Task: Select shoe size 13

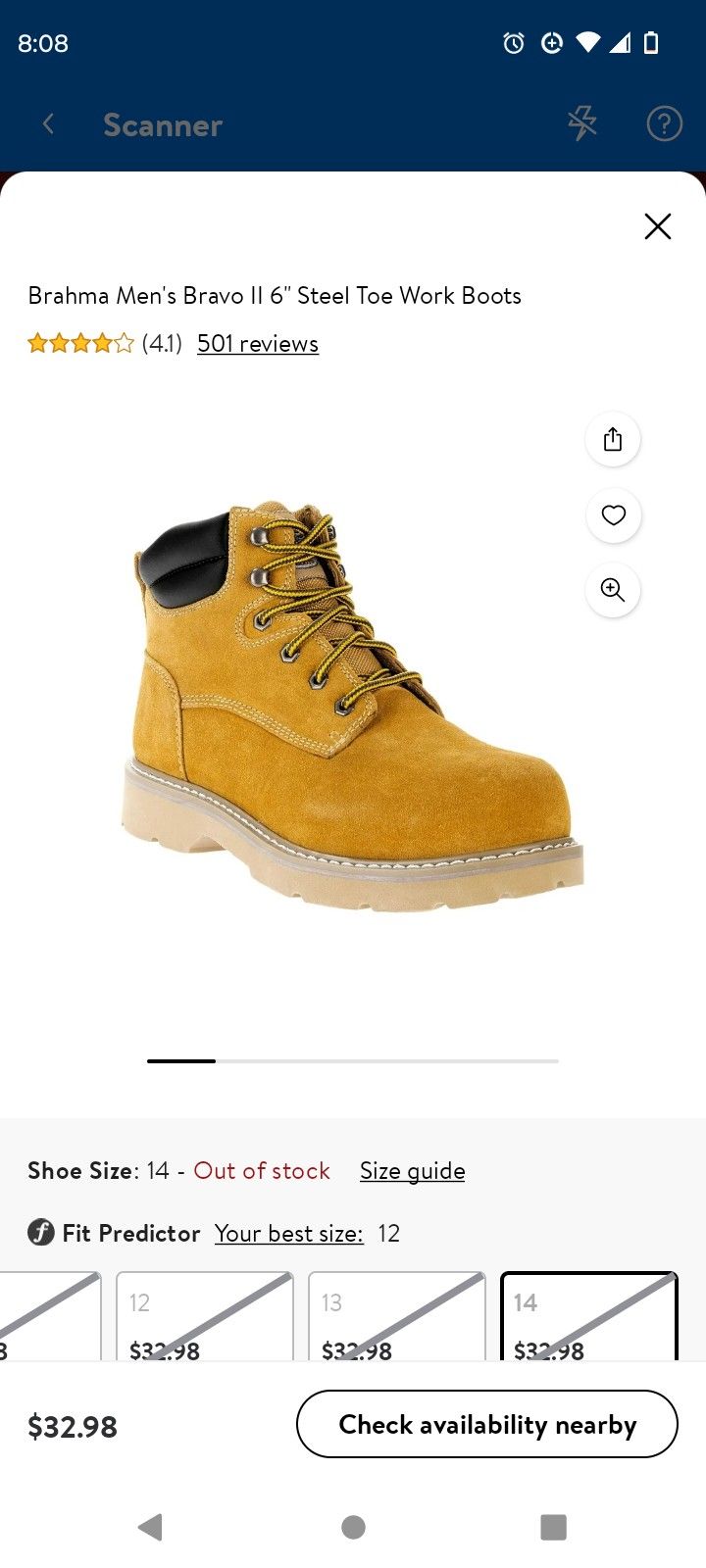Action: point(397,1316)
